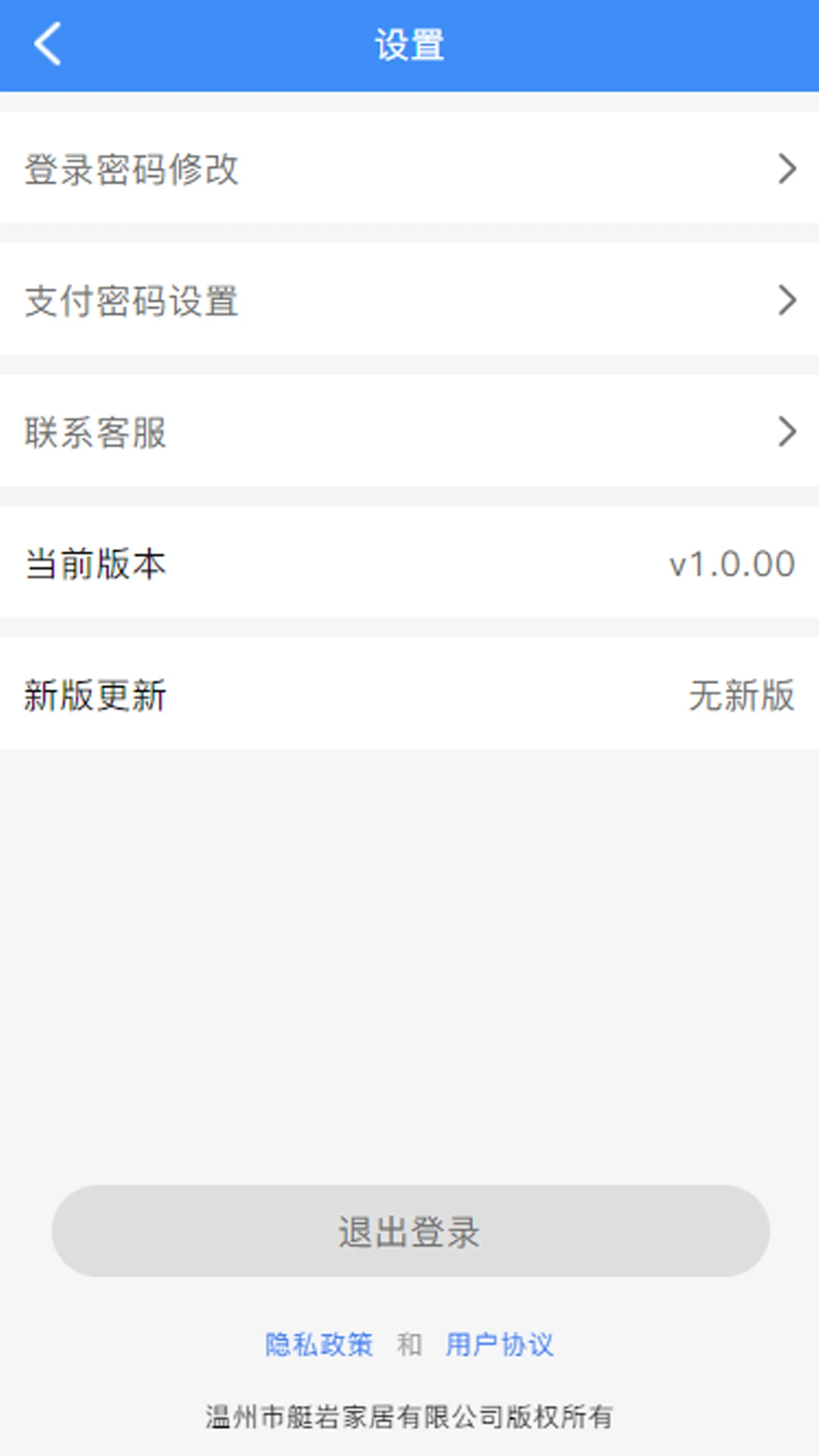This screenshot has width=819, height=1456.
Task: Expand the 联系客服 row via its chevron
Action: (x=787, y=432)
